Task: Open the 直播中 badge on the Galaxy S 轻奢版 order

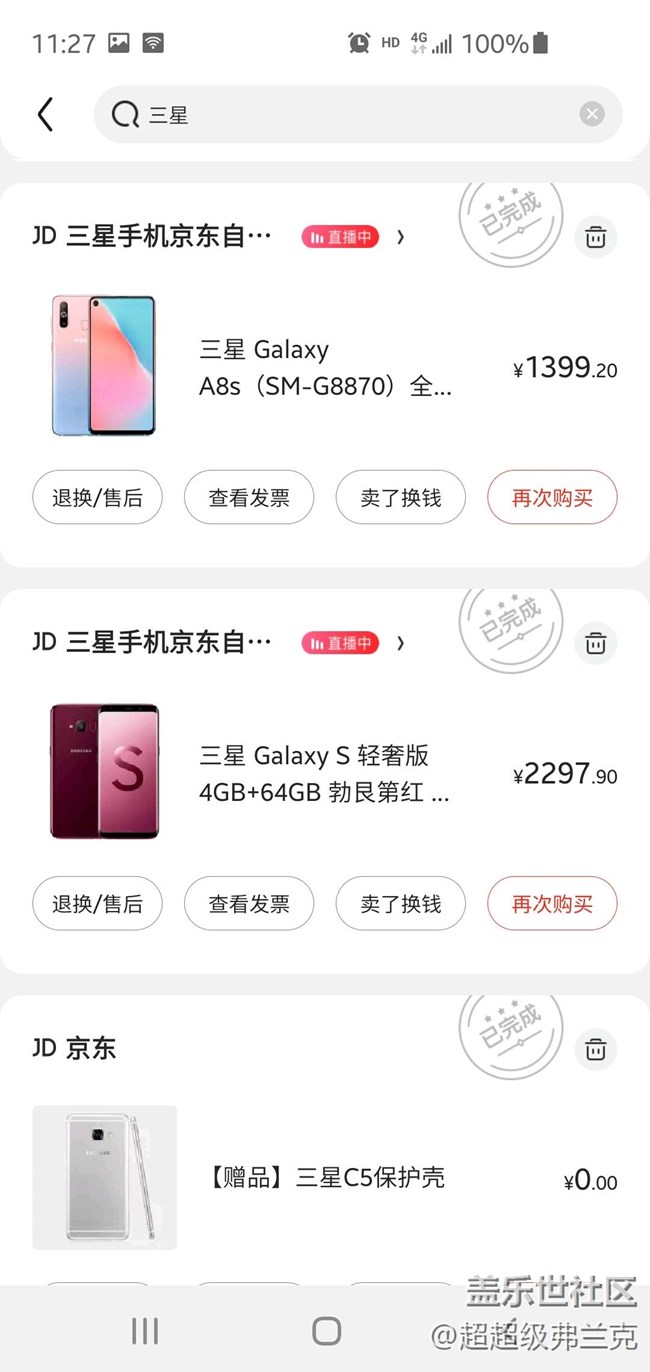Action: point(340,643)
